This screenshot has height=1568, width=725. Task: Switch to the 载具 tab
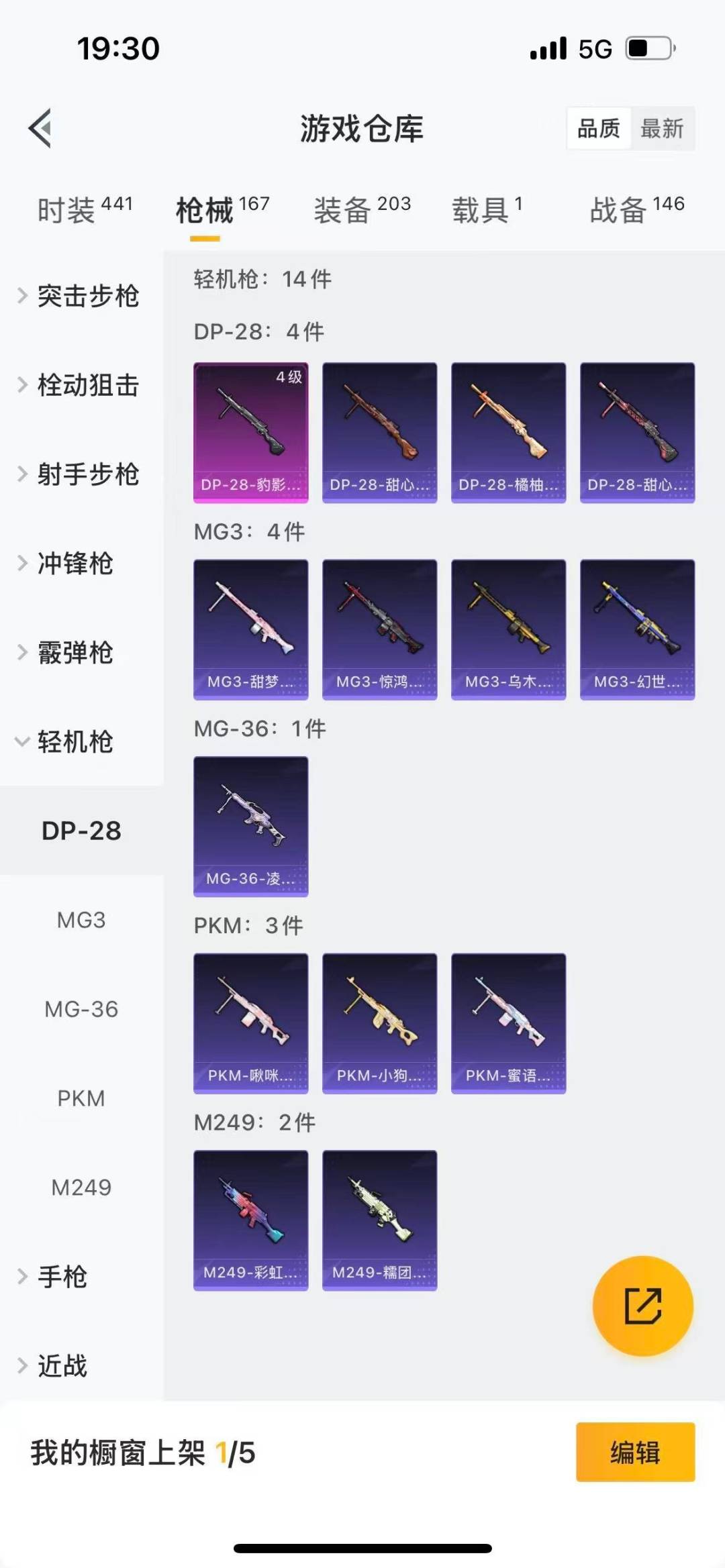pyautogui.click(x=487, y=210)
